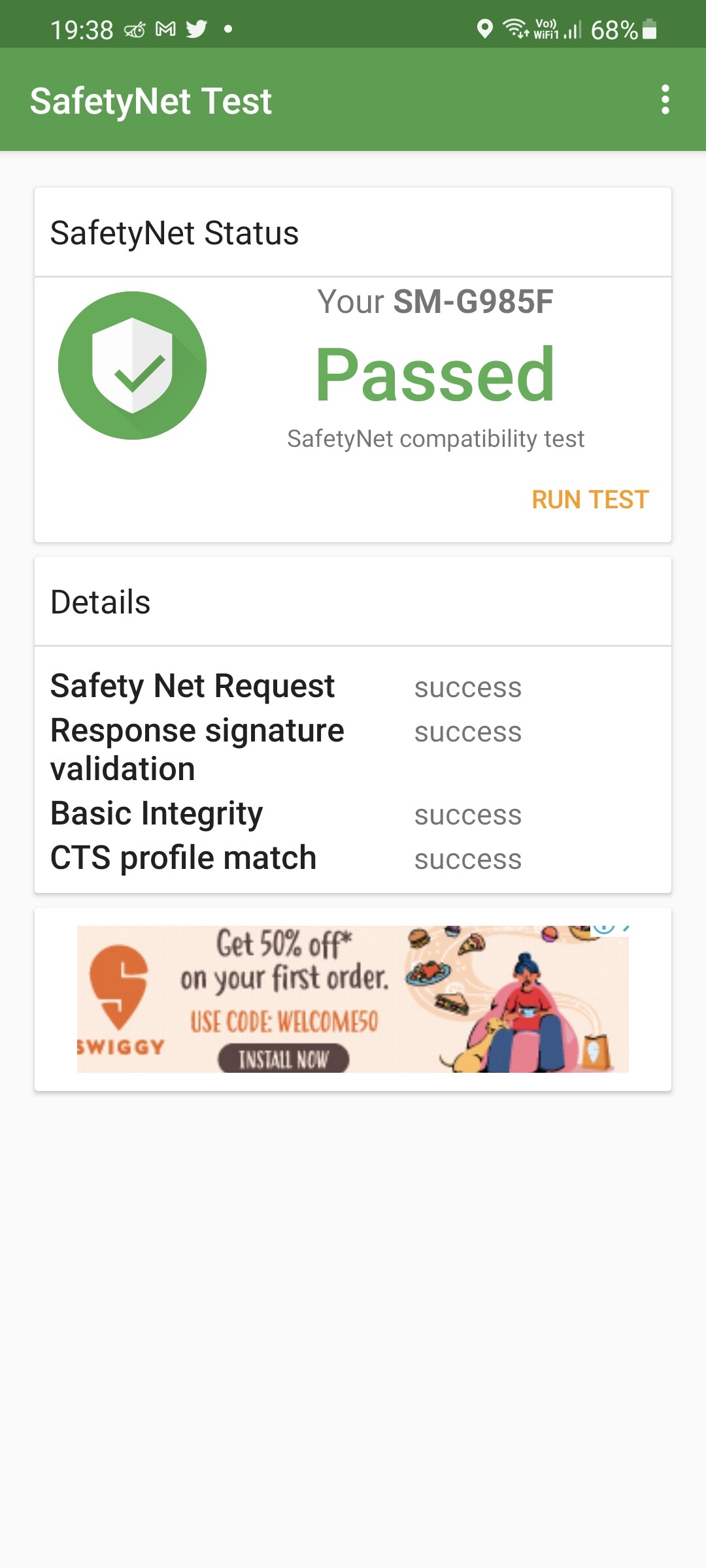Open the ad info icon on Swiggy banner
This screenshot has height=1568, width=706.
pyautogui.click(x=604, y=929)
